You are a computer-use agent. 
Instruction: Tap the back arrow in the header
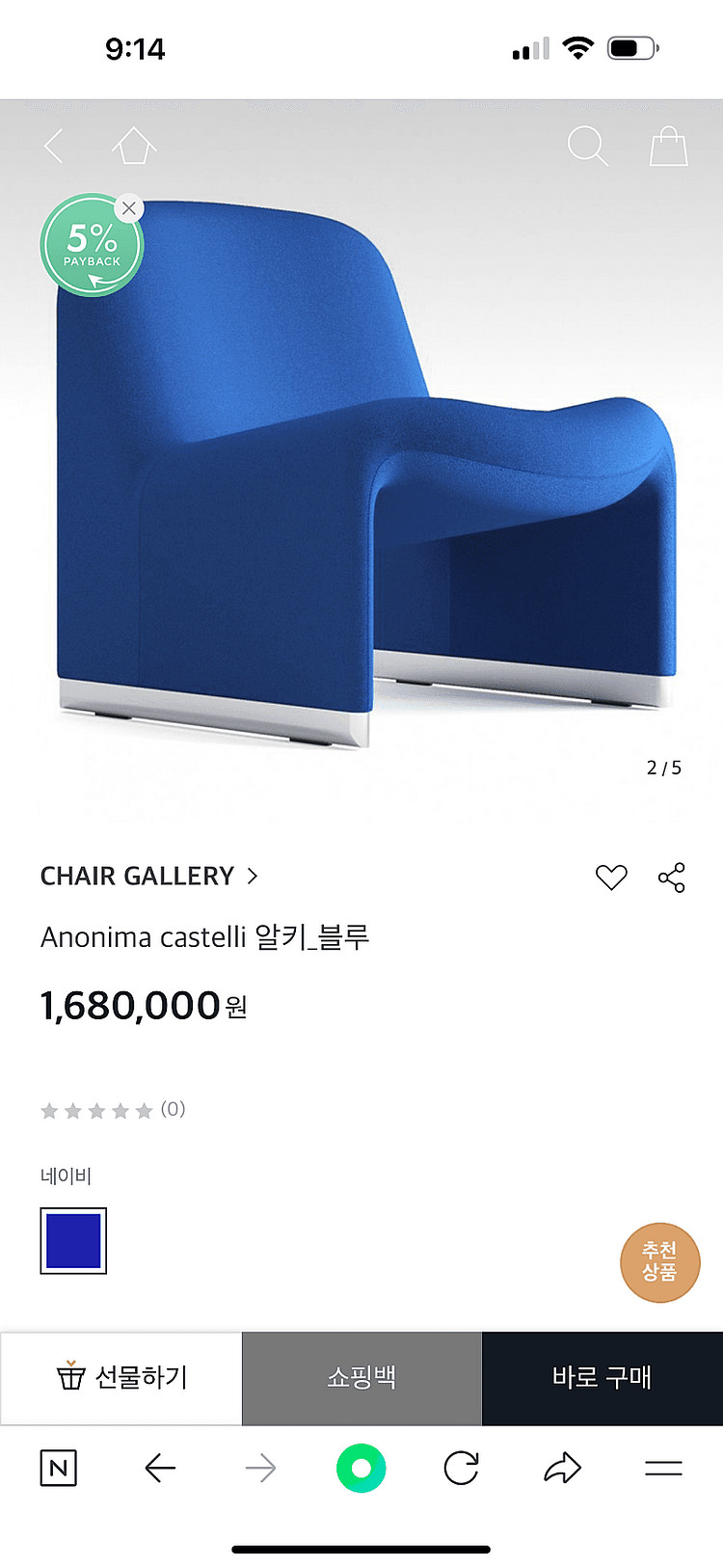point(52,146)
